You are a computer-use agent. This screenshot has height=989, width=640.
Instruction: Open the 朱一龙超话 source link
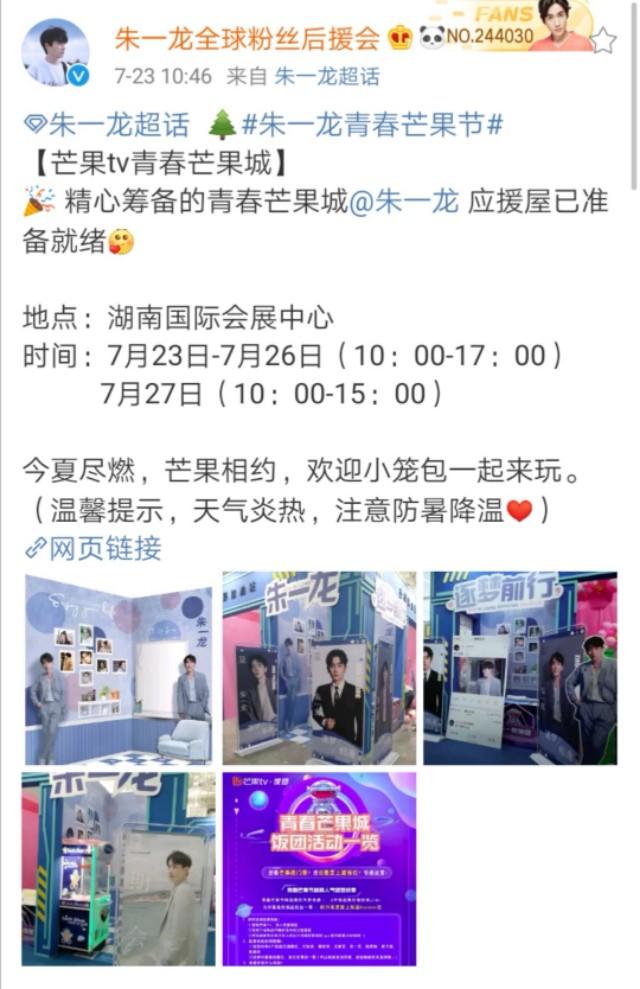click(x=327, y=76)
